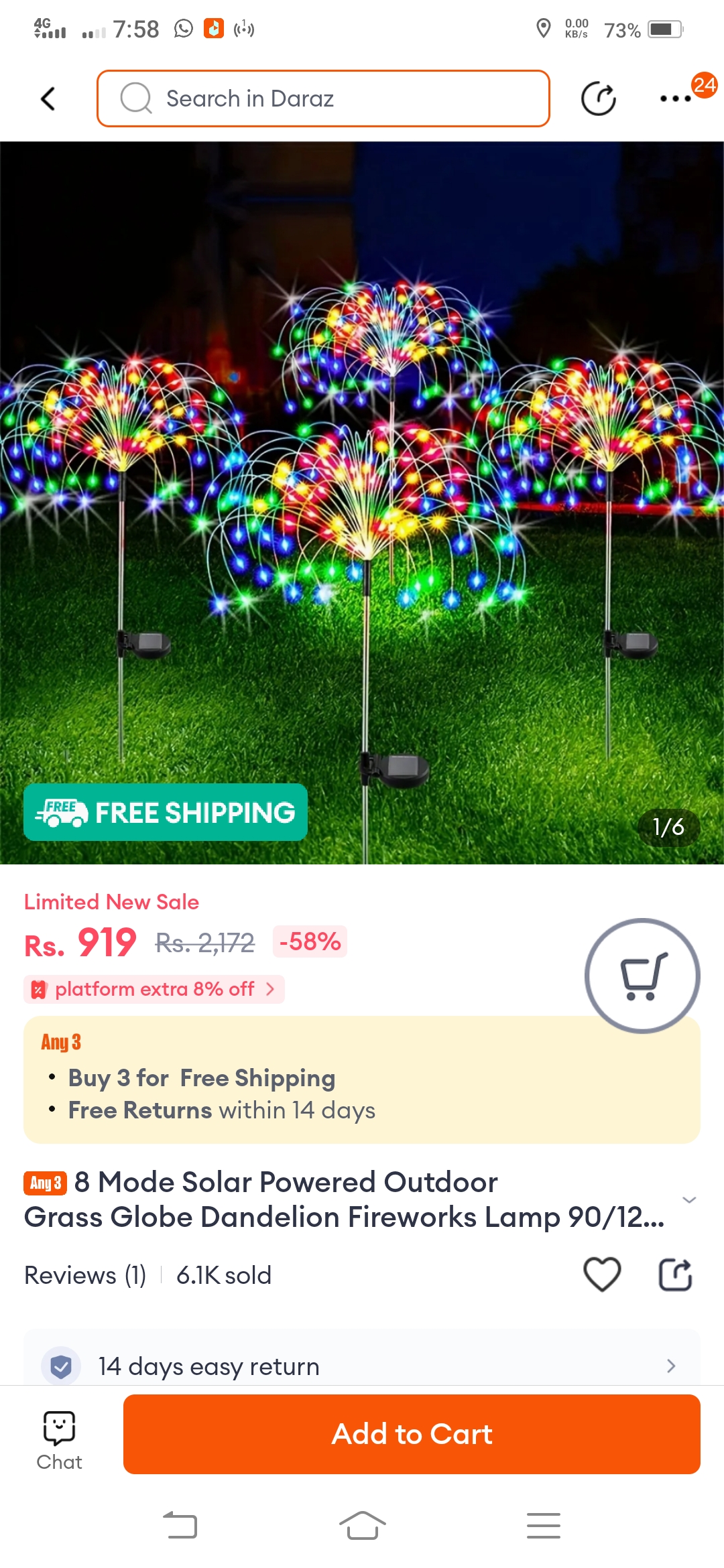Share this product
The image size is (724, 1568).
tap(675, 1274)
